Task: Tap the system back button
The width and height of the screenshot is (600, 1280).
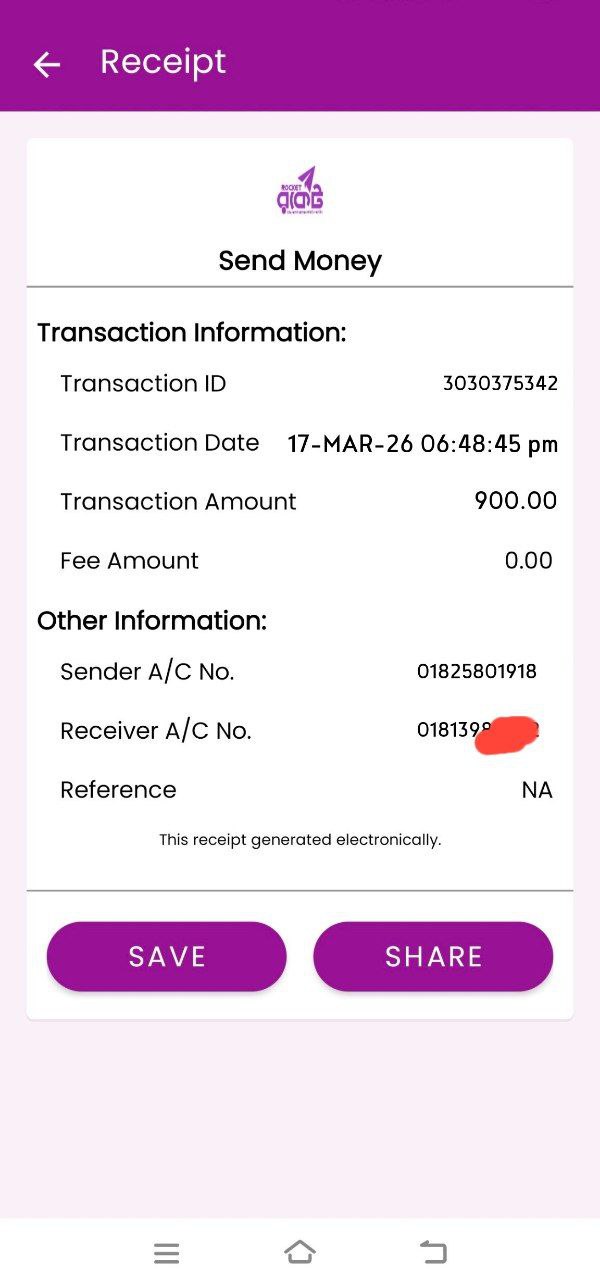Action: 433,1252
